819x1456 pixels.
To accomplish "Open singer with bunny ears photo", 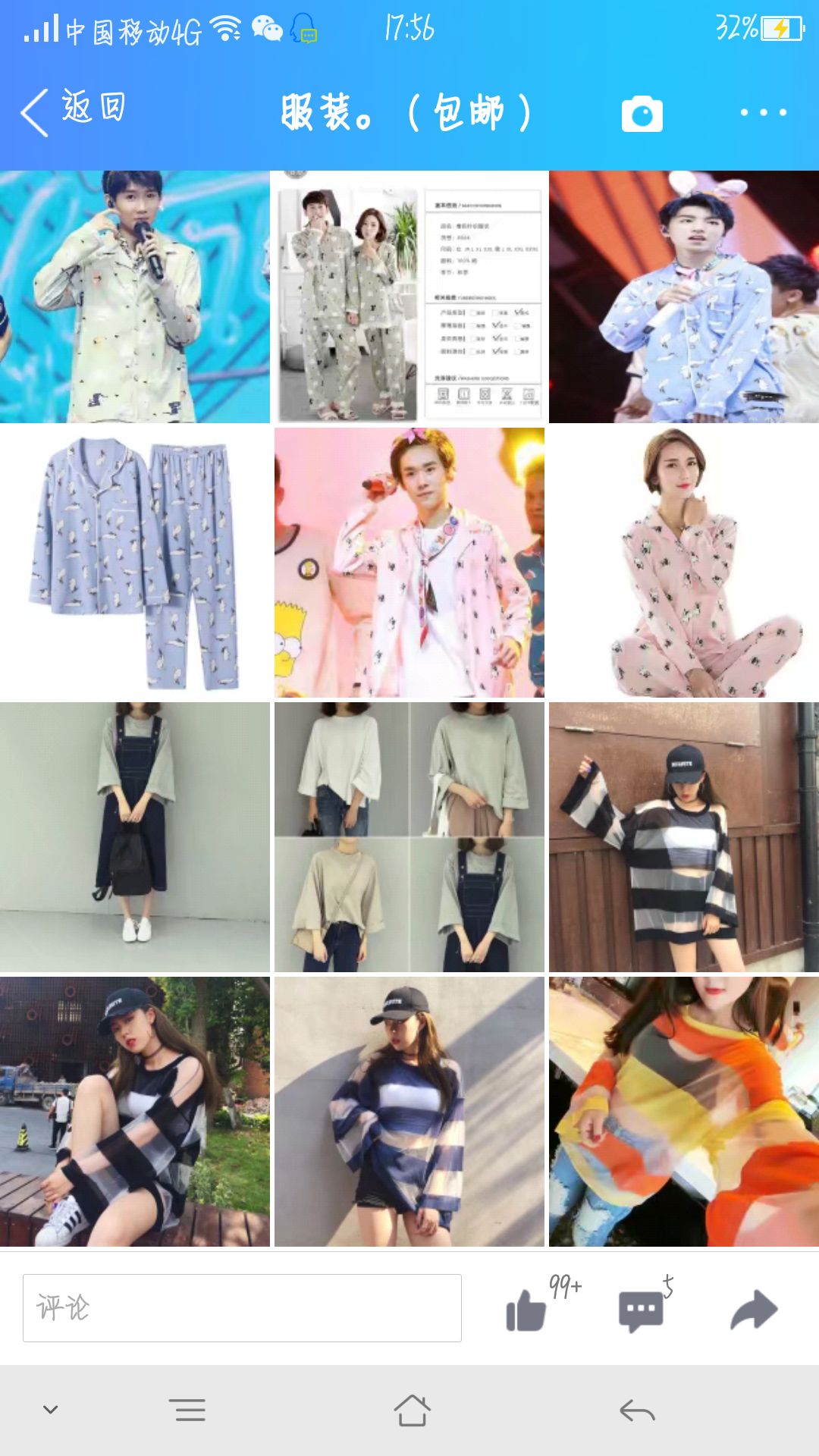I will 684,297.
